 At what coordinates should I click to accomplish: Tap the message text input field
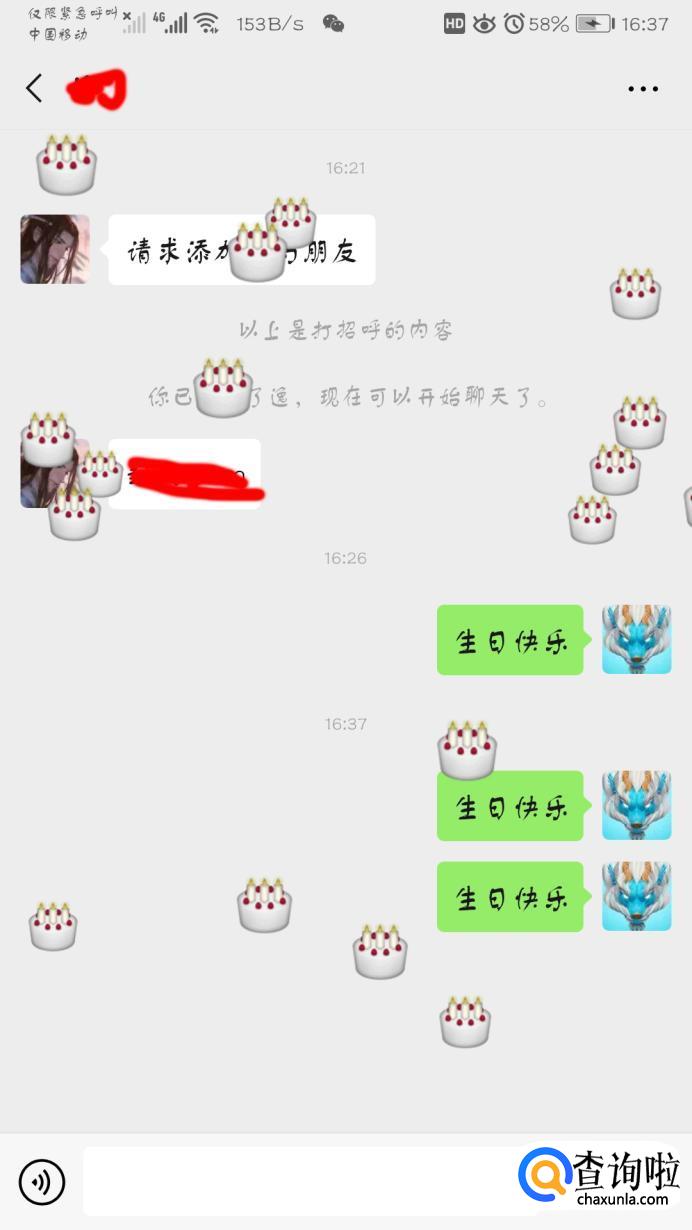tap(300, 1182)
